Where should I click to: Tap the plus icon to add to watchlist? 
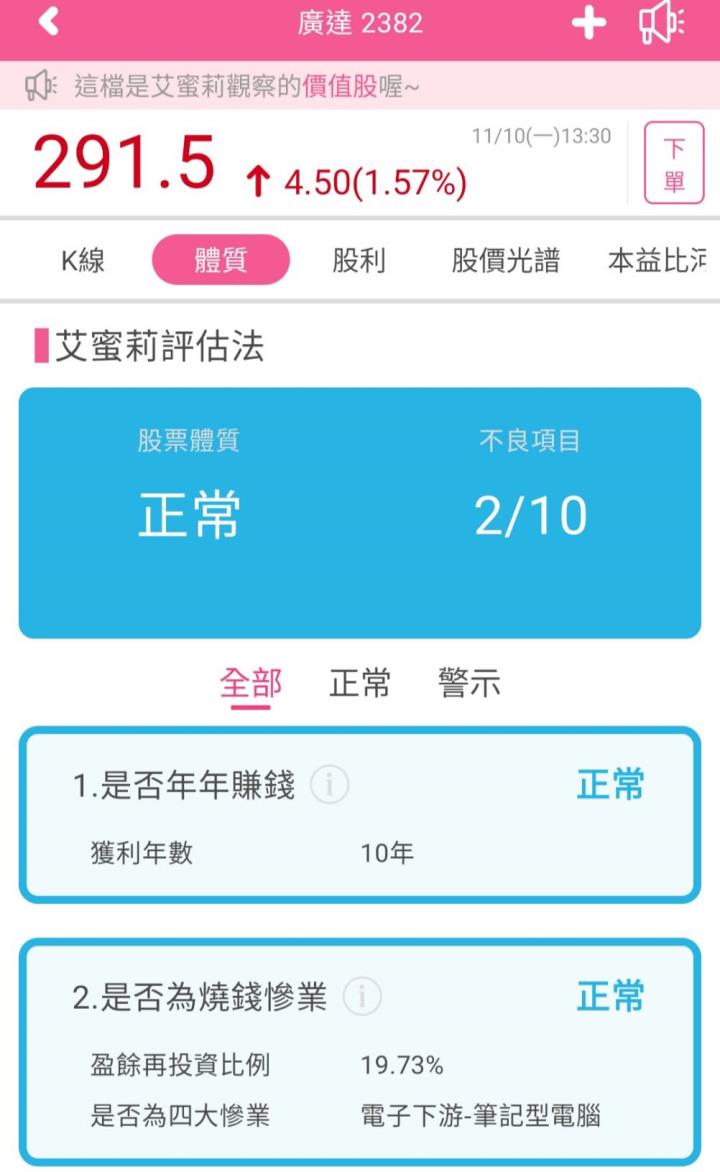pos(589,22)
